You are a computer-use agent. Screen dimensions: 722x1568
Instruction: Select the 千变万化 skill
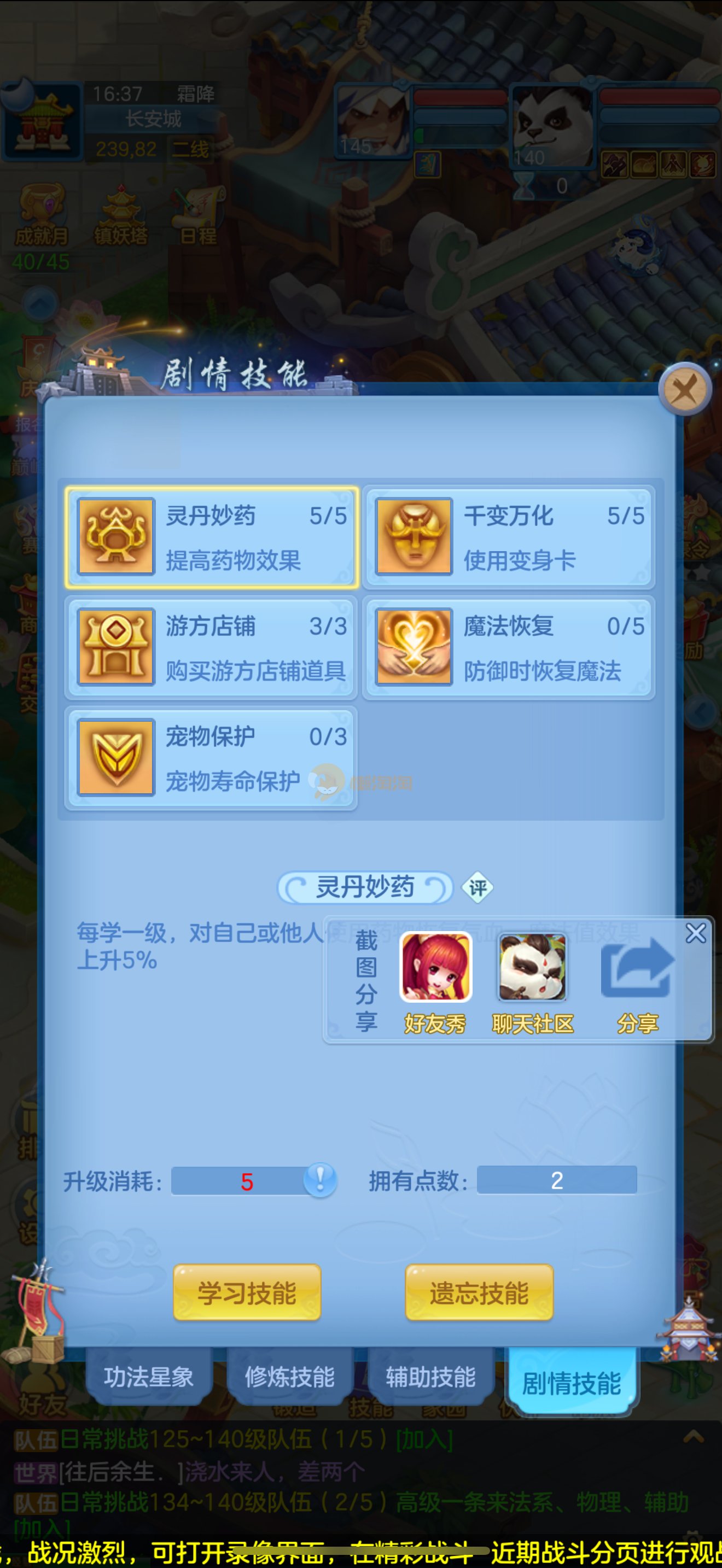509,537
